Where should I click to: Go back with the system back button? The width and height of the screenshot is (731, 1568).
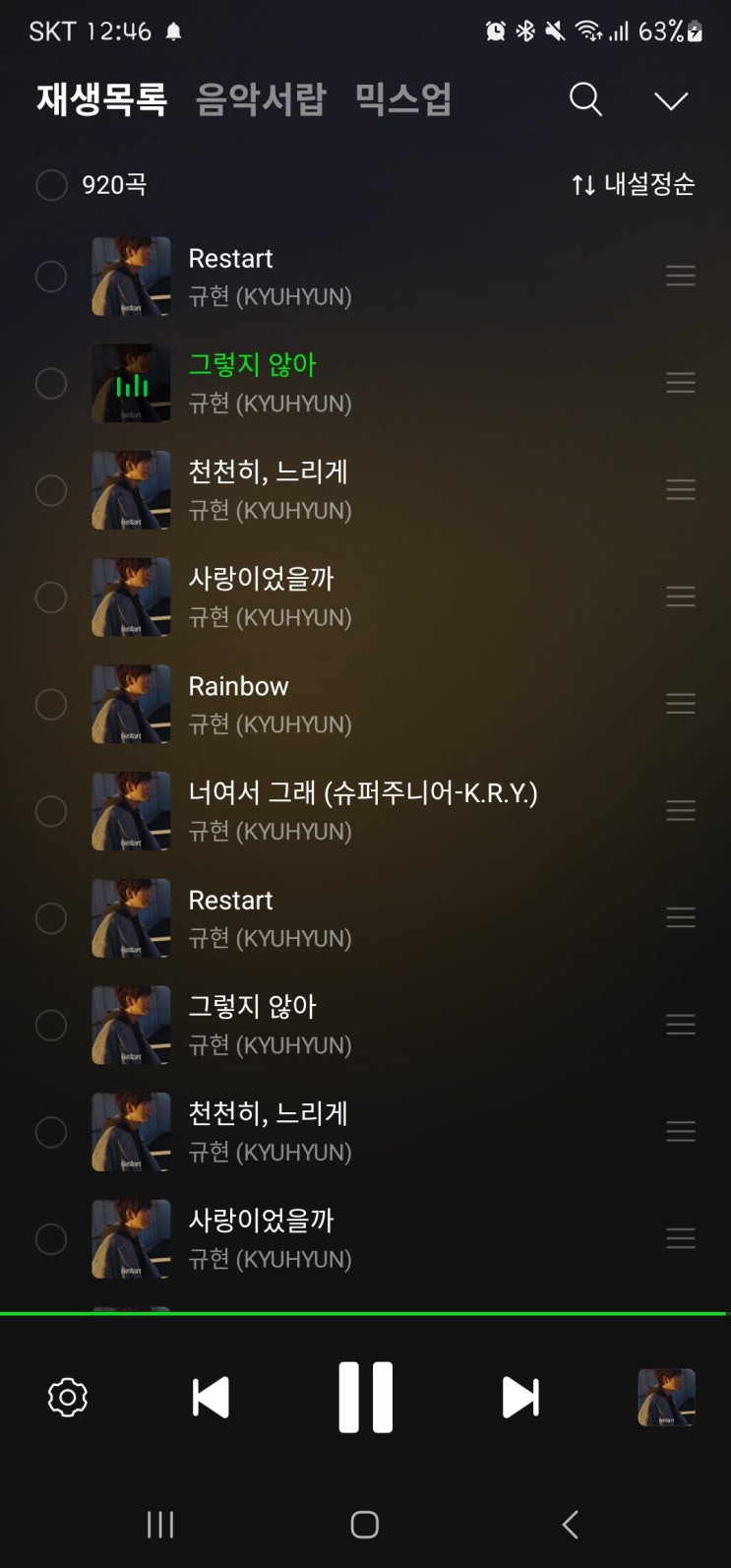coord(570,1524)
